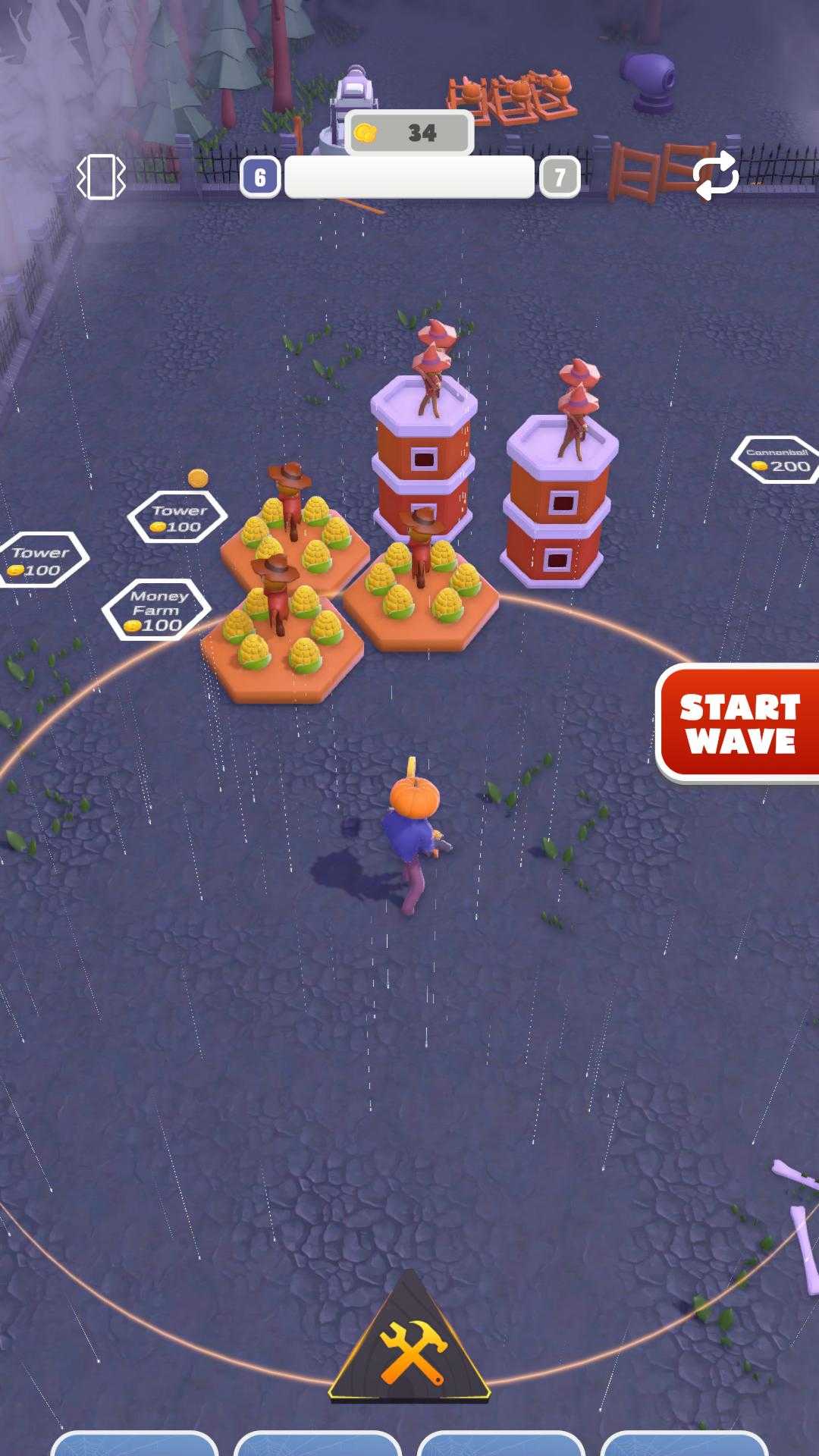
Task: Tap the Start Wave button
Action: coord(739,723)
